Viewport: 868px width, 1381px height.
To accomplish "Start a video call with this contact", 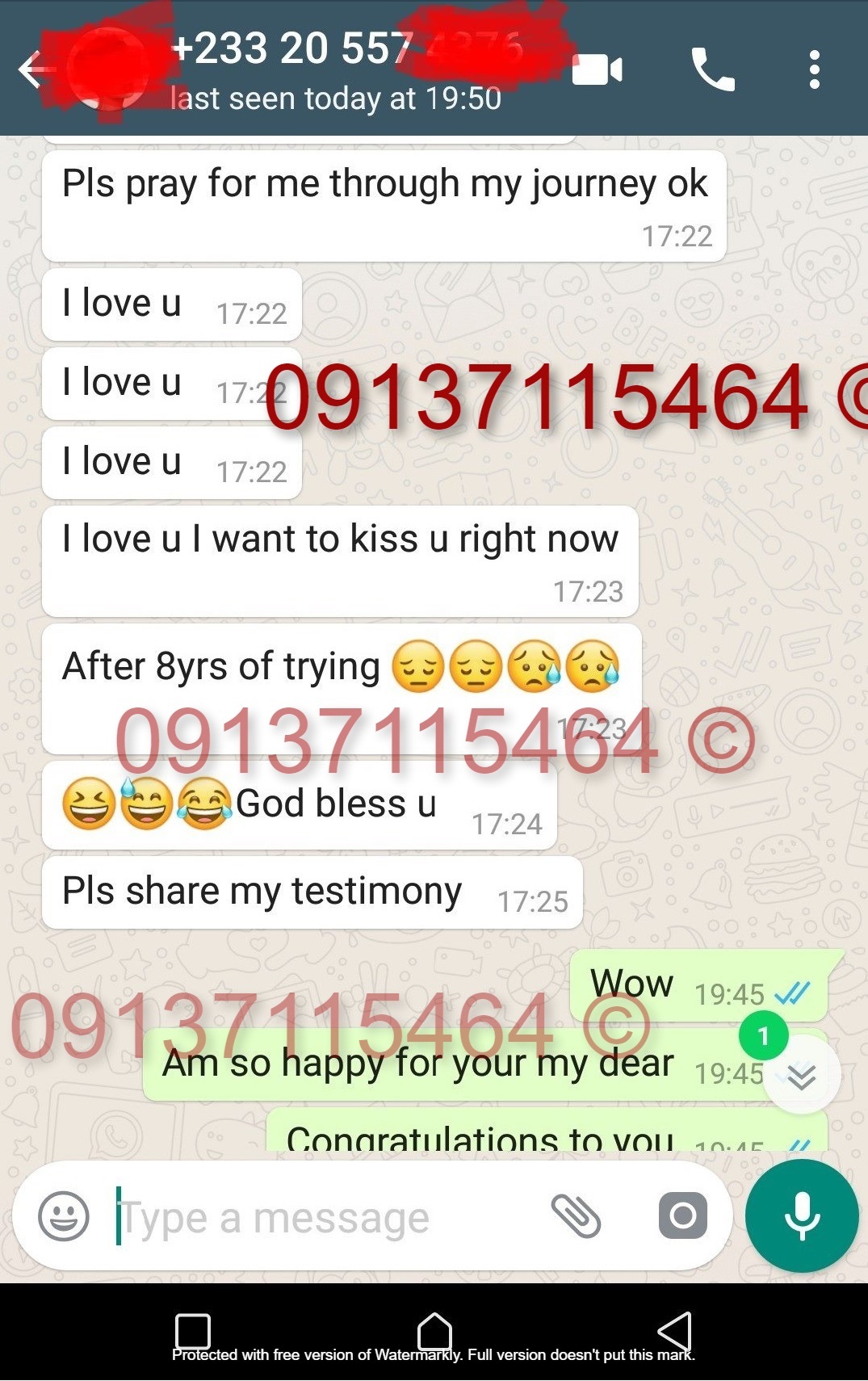I will click(x=597, y=69).
